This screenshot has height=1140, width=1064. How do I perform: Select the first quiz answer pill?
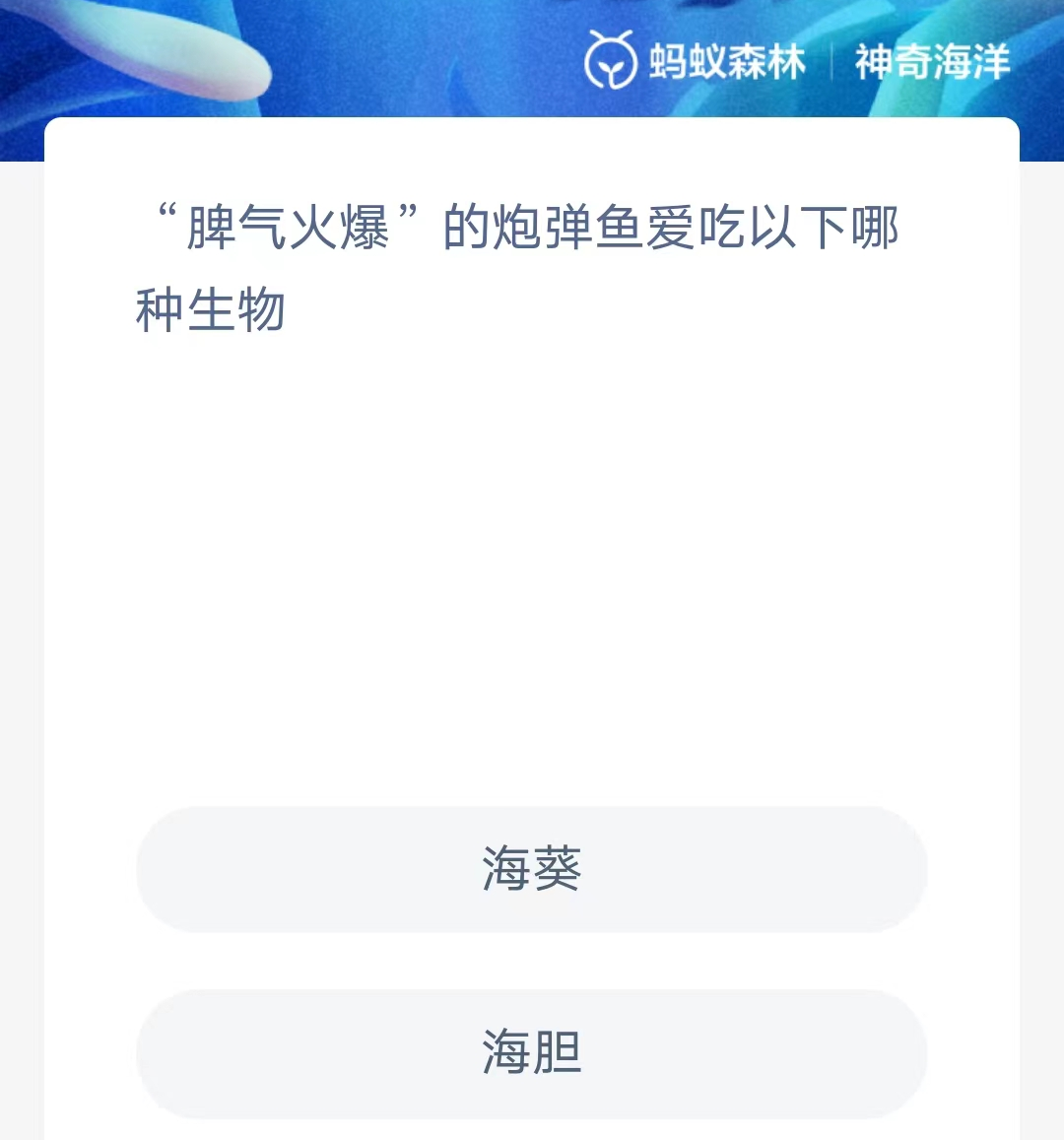click(x=532, y=870)
